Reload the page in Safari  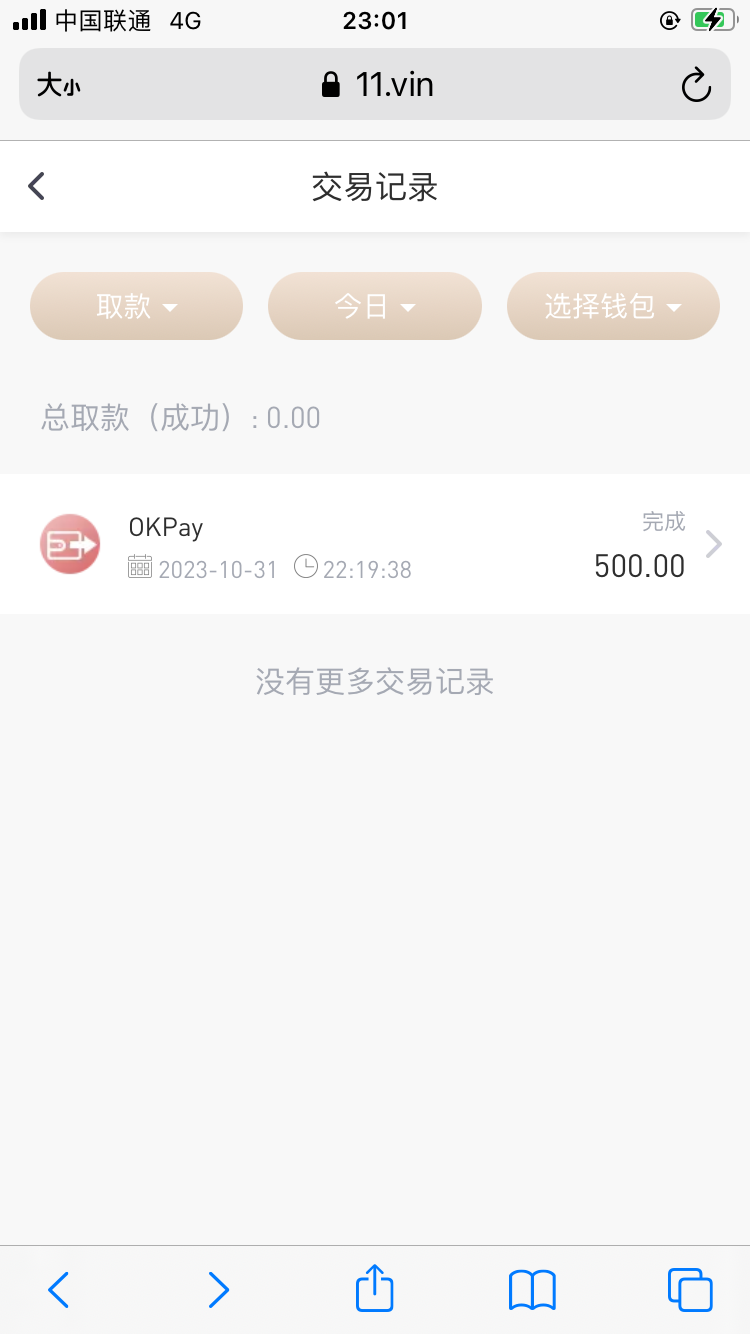coord(696,85)
